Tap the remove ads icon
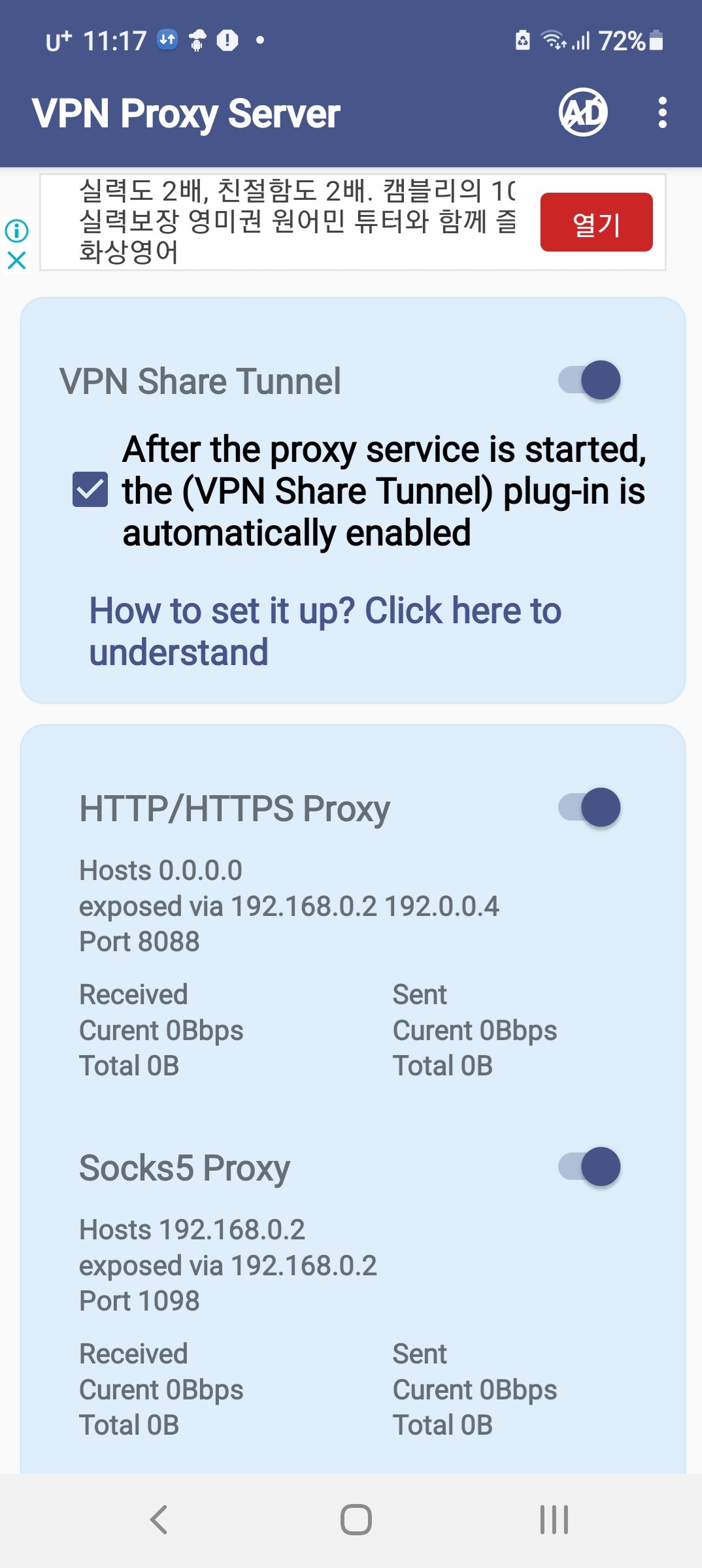Screen dimensions: 702x1568 point(583,112)
